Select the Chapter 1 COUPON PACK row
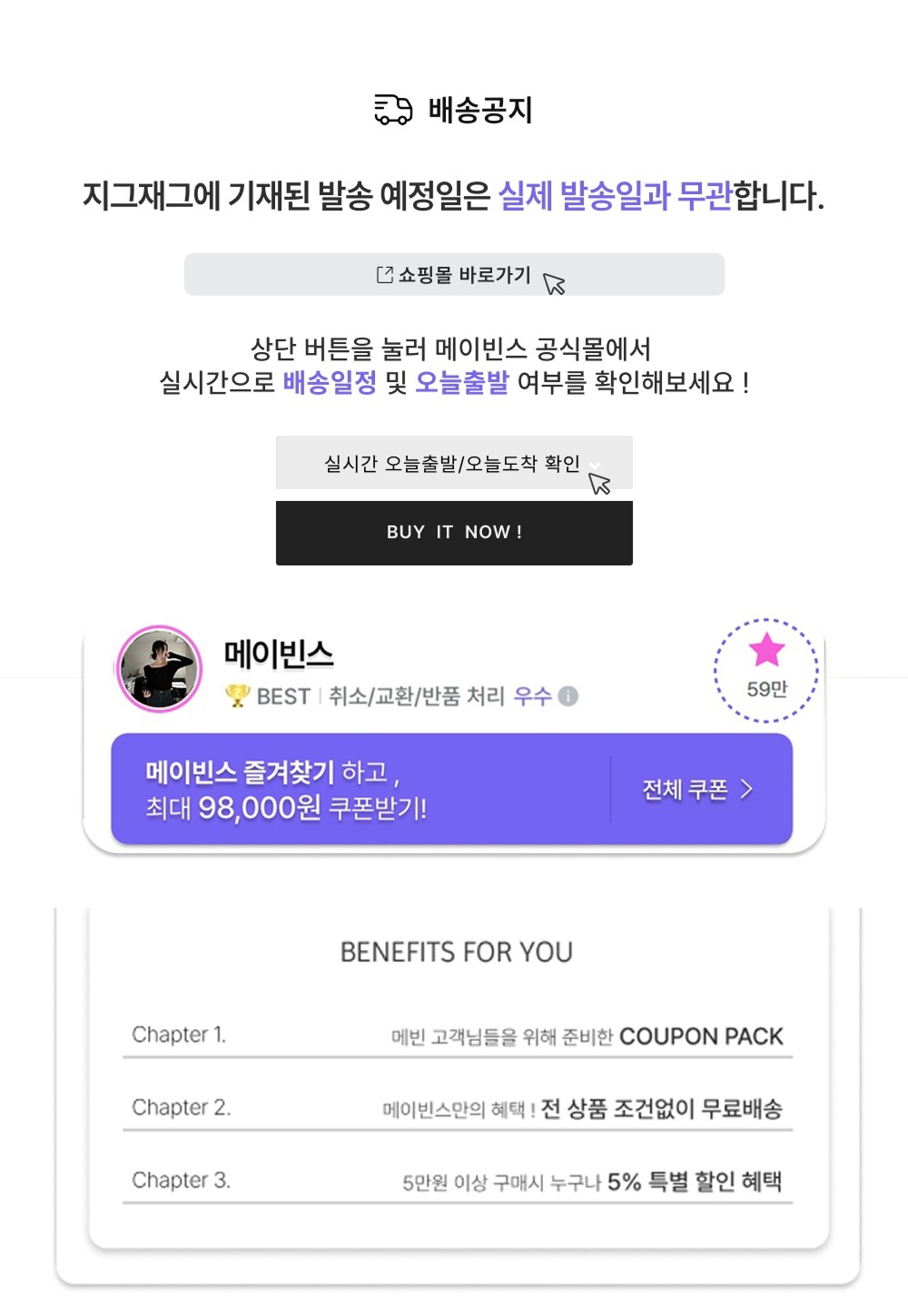 click(x=454, y=1035)
